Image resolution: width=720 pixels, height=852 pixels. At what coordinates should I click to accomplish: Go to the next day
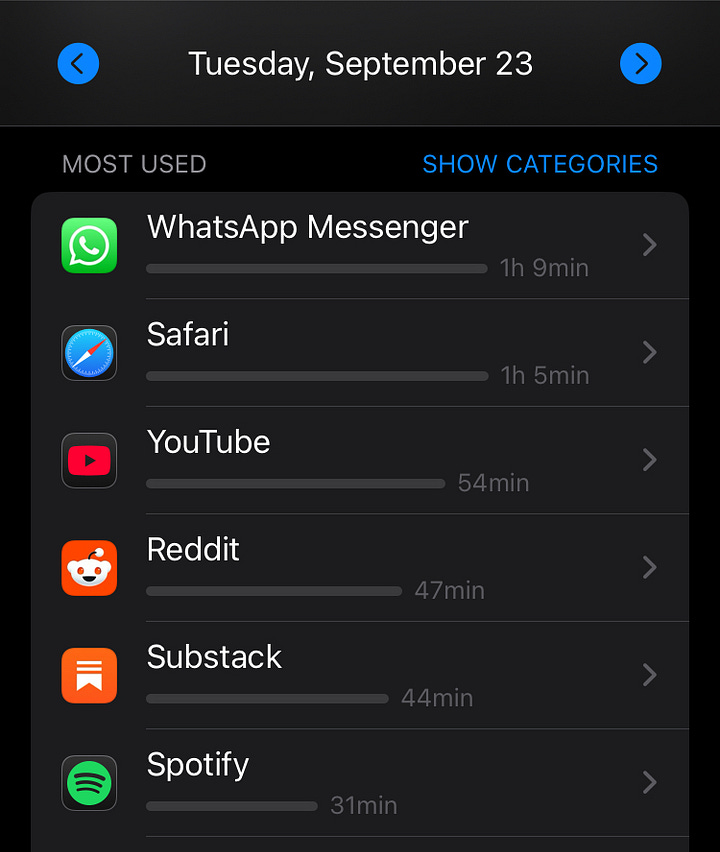click(640, 65)
